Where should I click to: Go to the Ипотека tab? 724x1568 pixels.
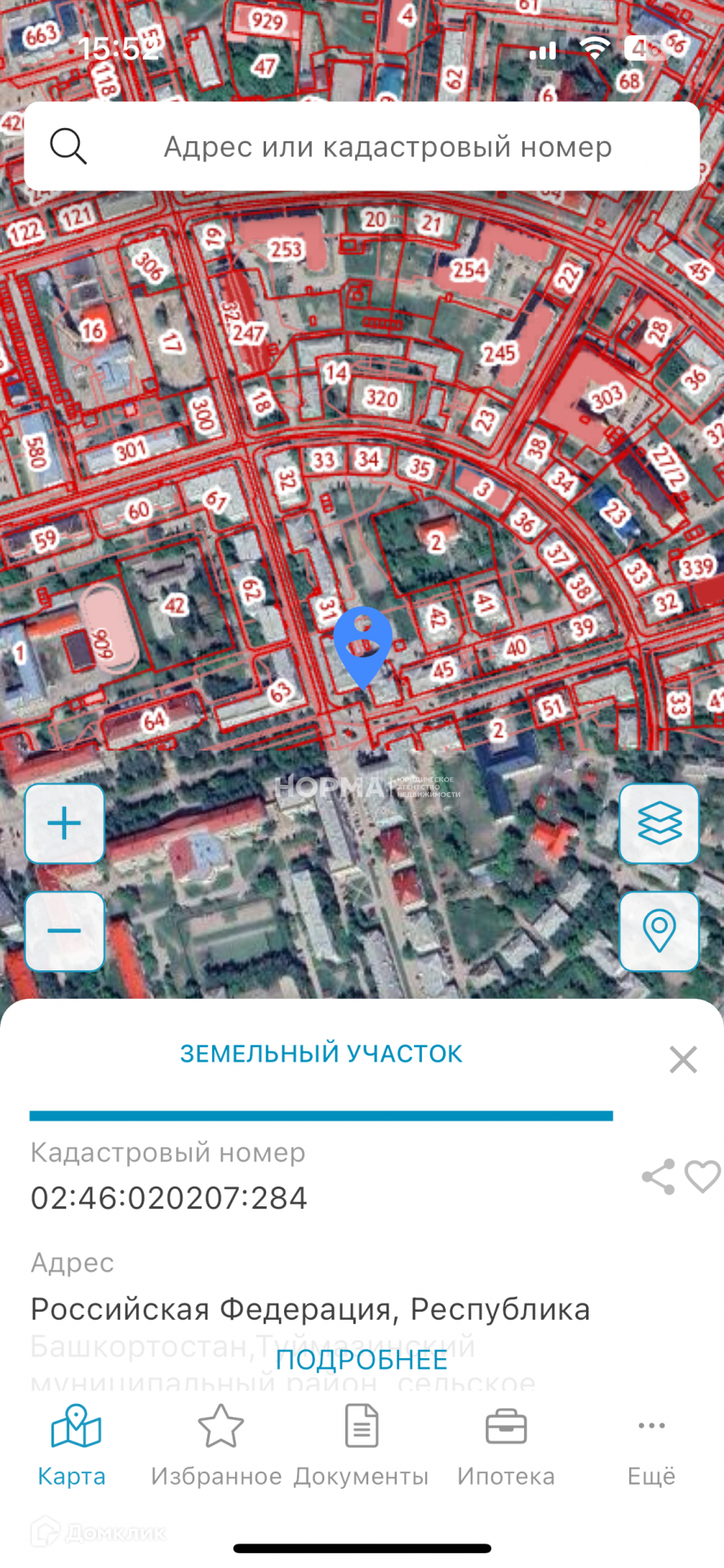coord(506,1445)
